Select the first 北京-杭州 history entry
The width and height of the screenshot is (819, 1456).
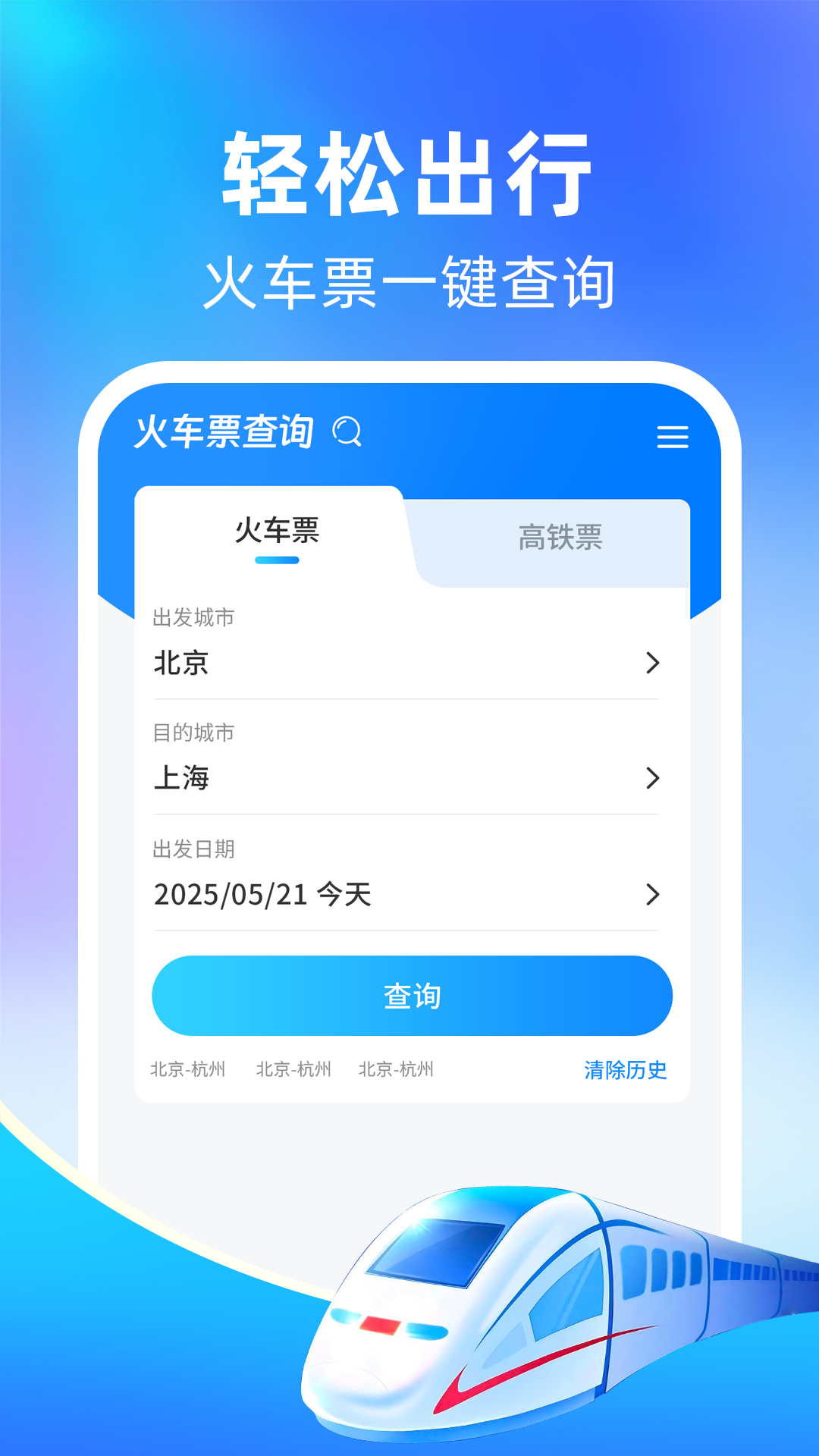tap(187, 1070)
